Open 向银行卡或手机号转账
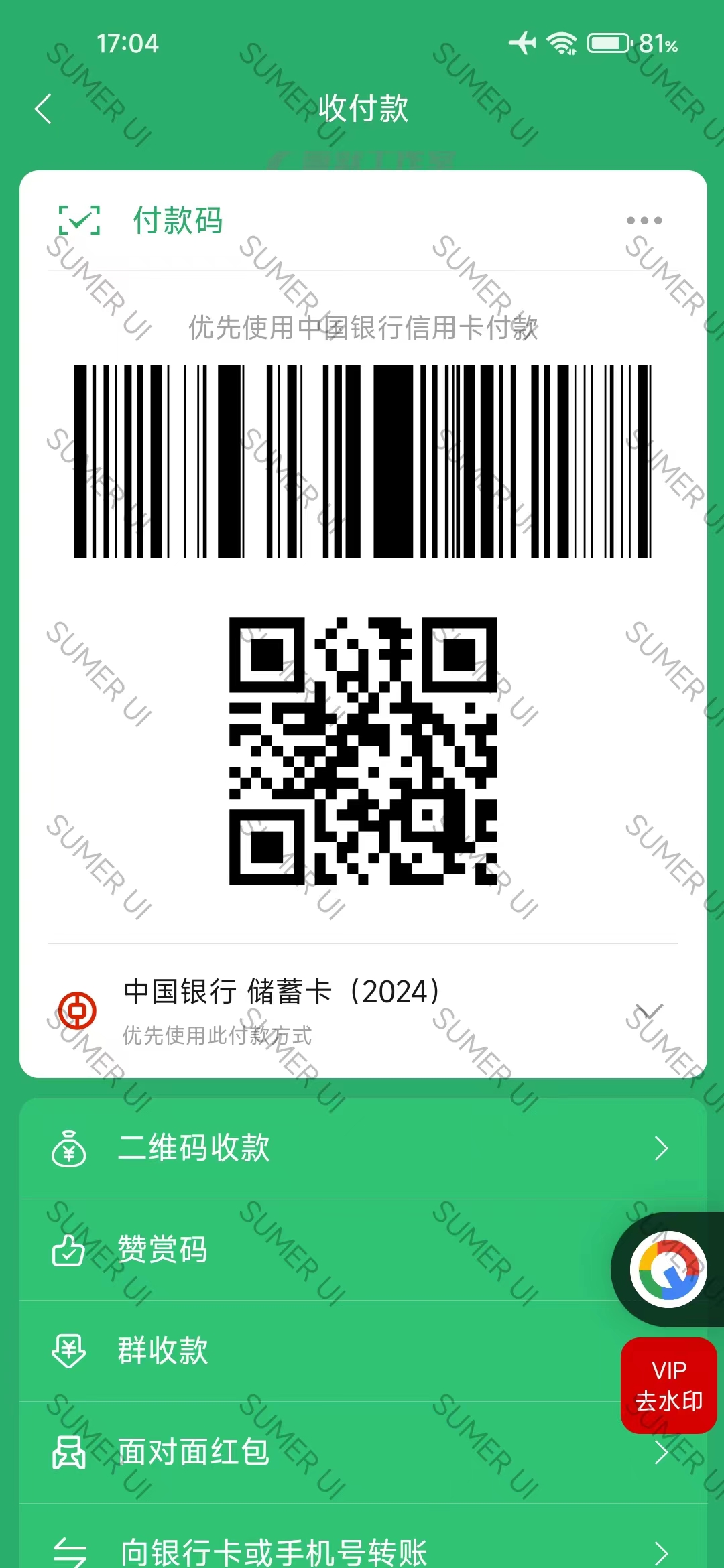Screen dimensions: 724x1568 pos(362,1549)
